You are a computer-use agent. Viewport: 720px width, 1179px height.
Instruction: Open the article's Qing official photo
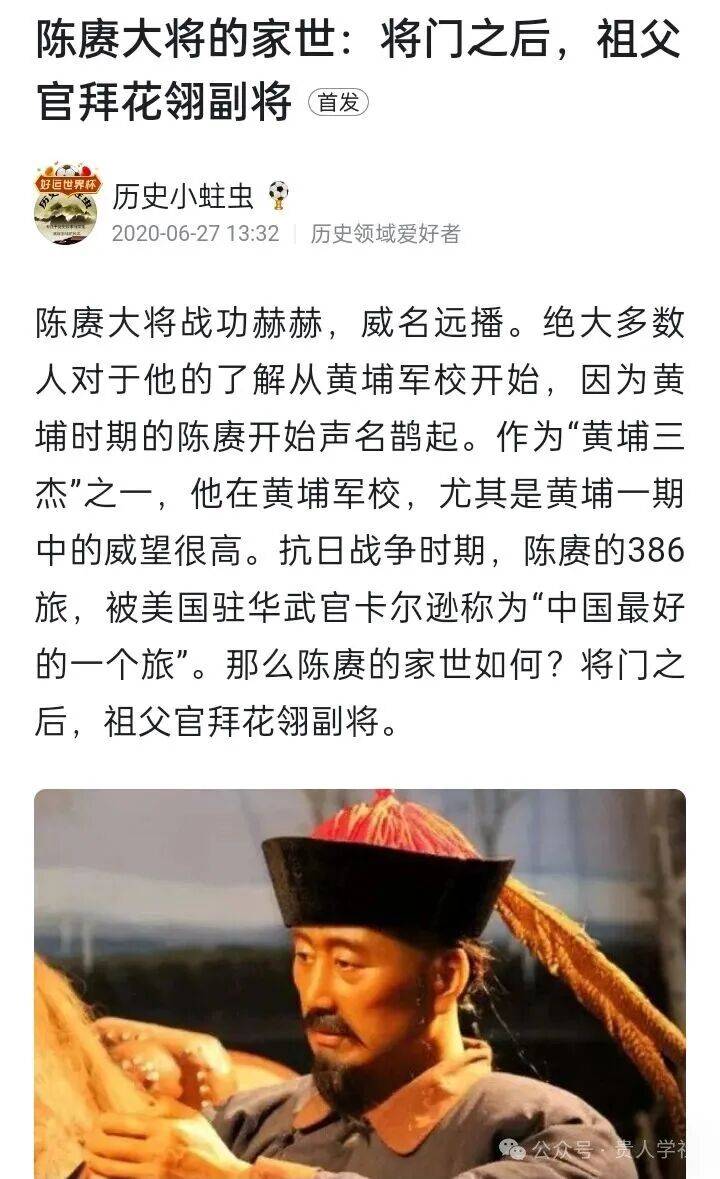point(360,983)
